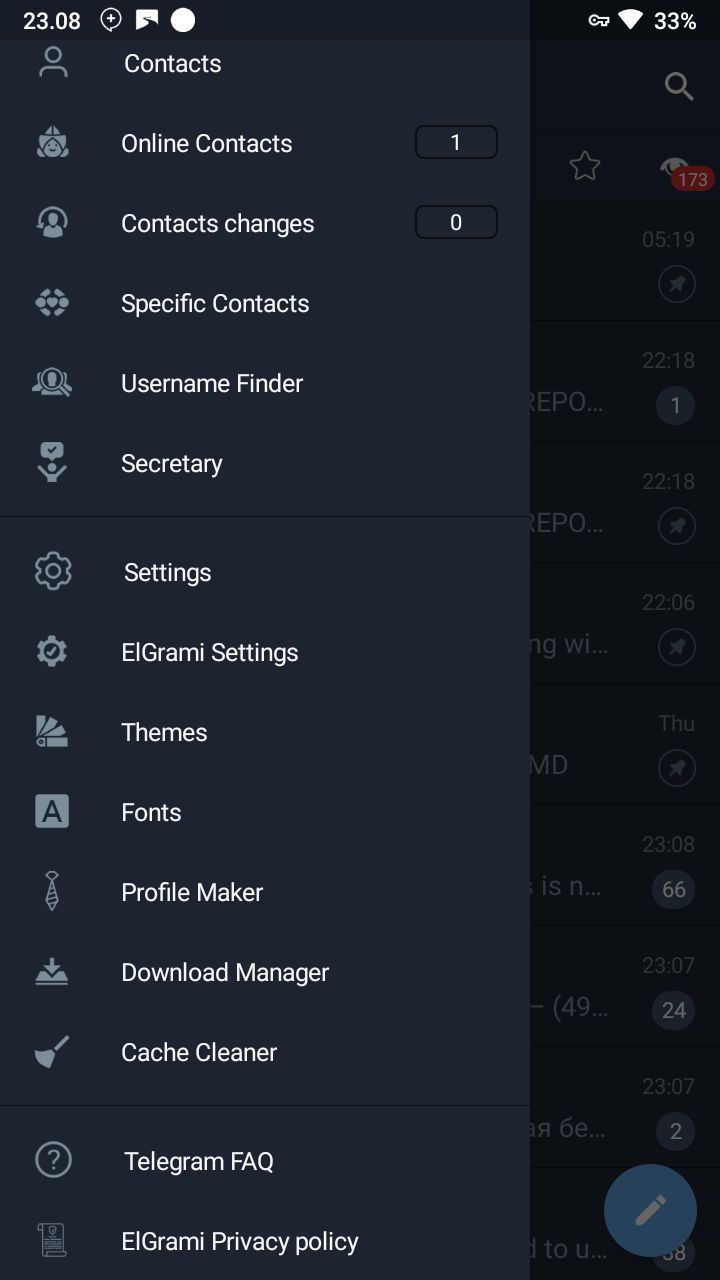Open the star favorites tab
Screen dimensions: 720x1280
point(585,166)
